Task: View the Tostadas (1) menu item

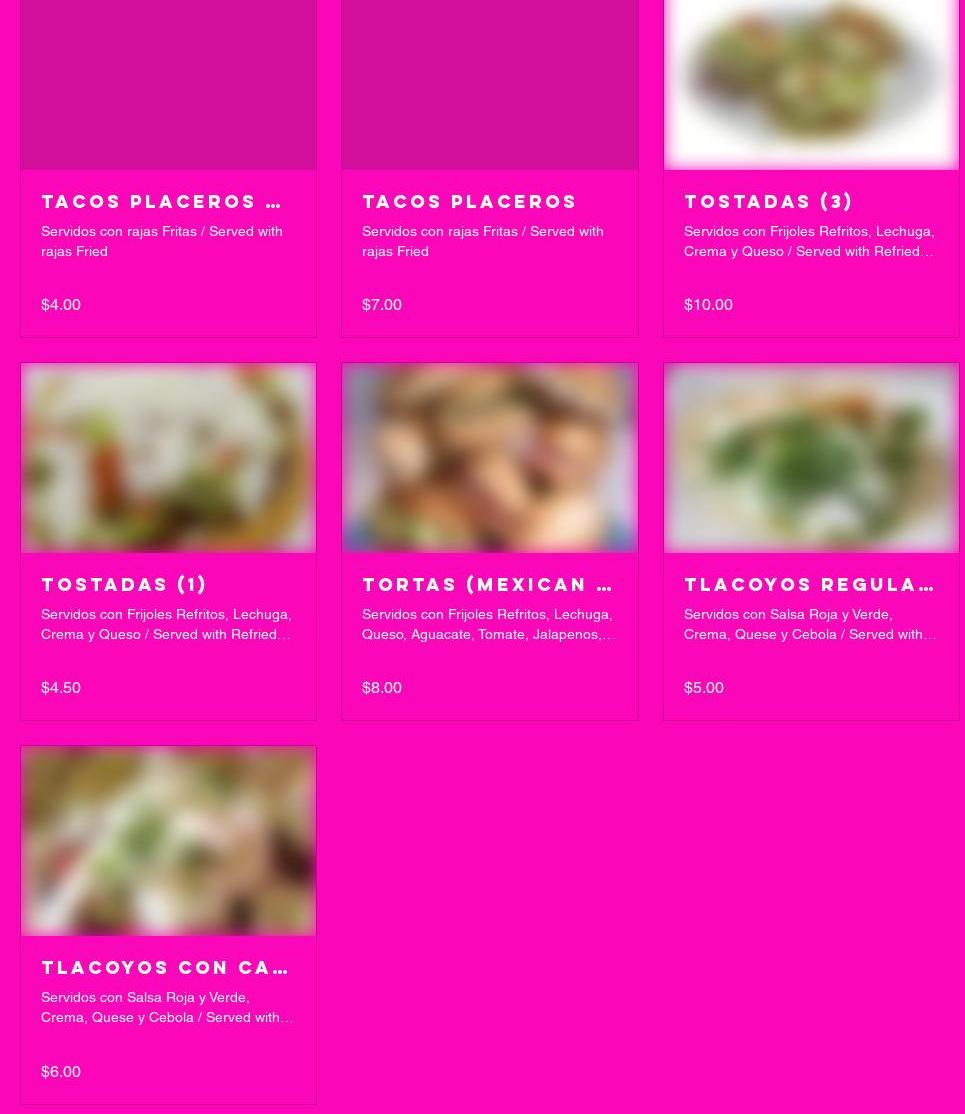Action: 168,541
